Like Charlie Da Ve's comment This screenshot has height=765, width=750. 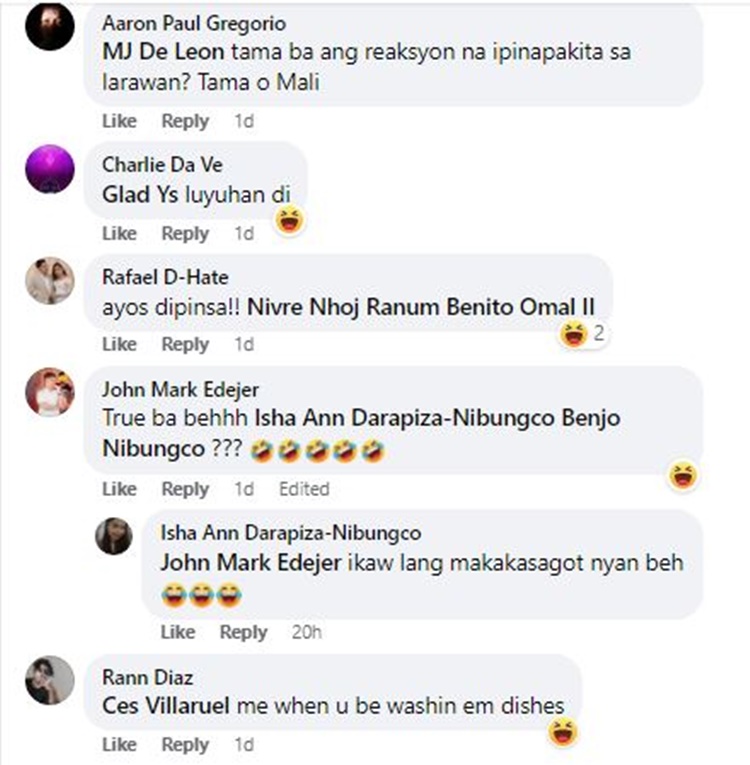[119, 233]
